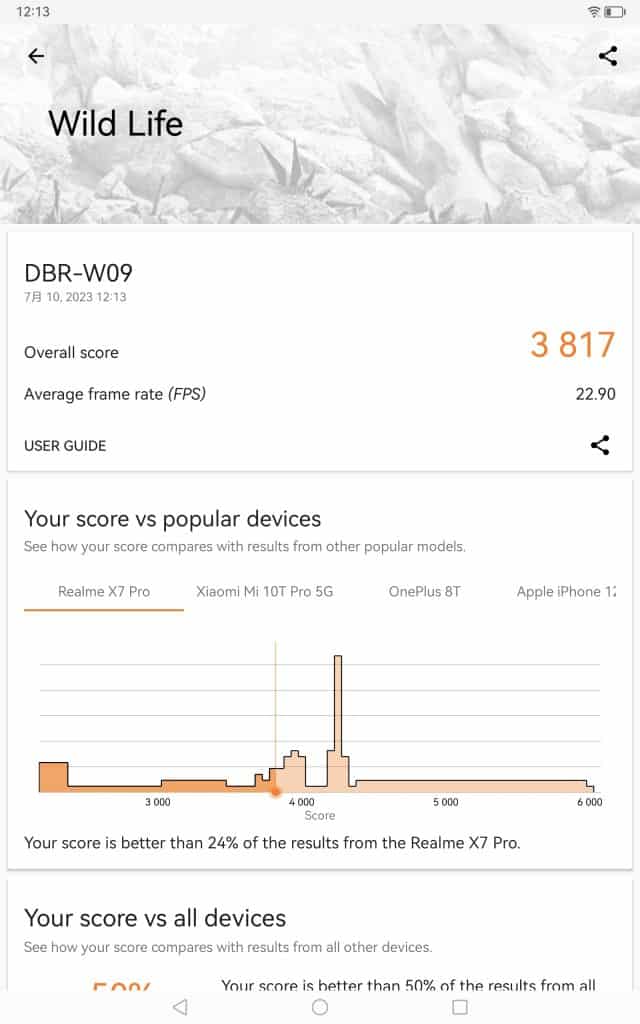Share via the icon in the header
This screenshot has height=1024, width=640.
click(x=607, y=56)
